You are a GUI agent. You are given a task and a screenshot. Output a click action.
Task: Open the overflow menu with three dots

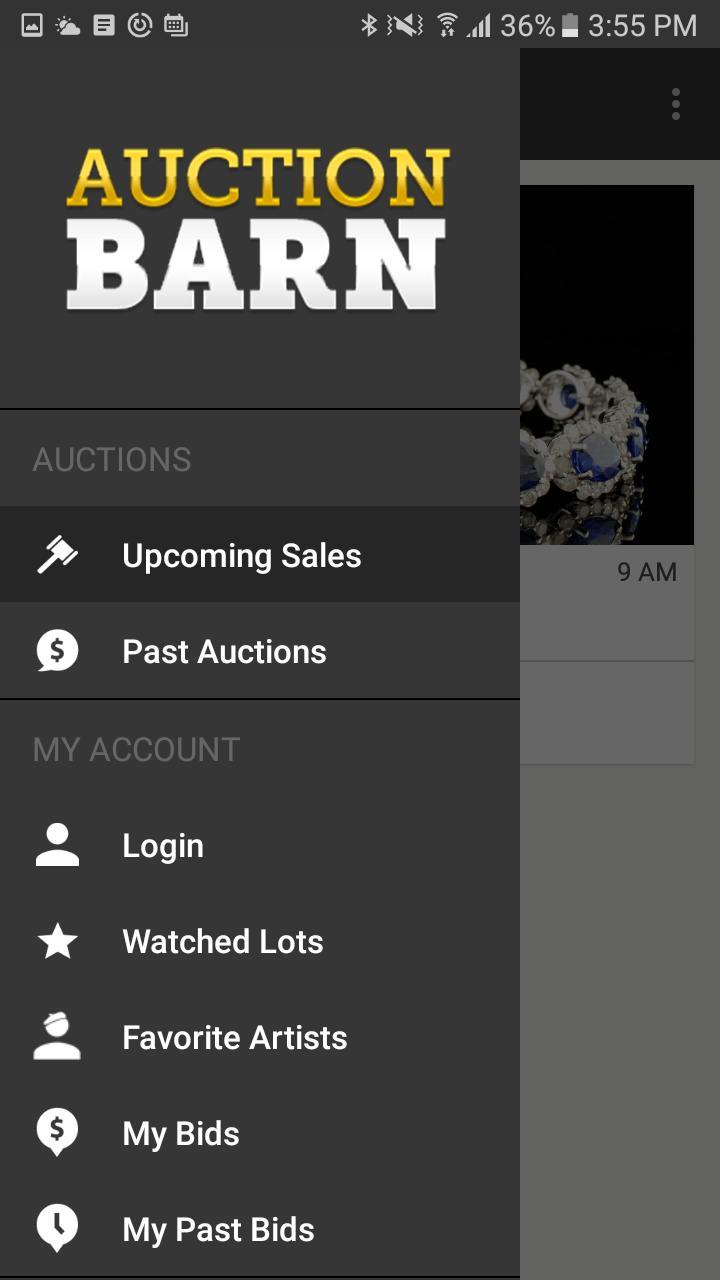(676, 103)
